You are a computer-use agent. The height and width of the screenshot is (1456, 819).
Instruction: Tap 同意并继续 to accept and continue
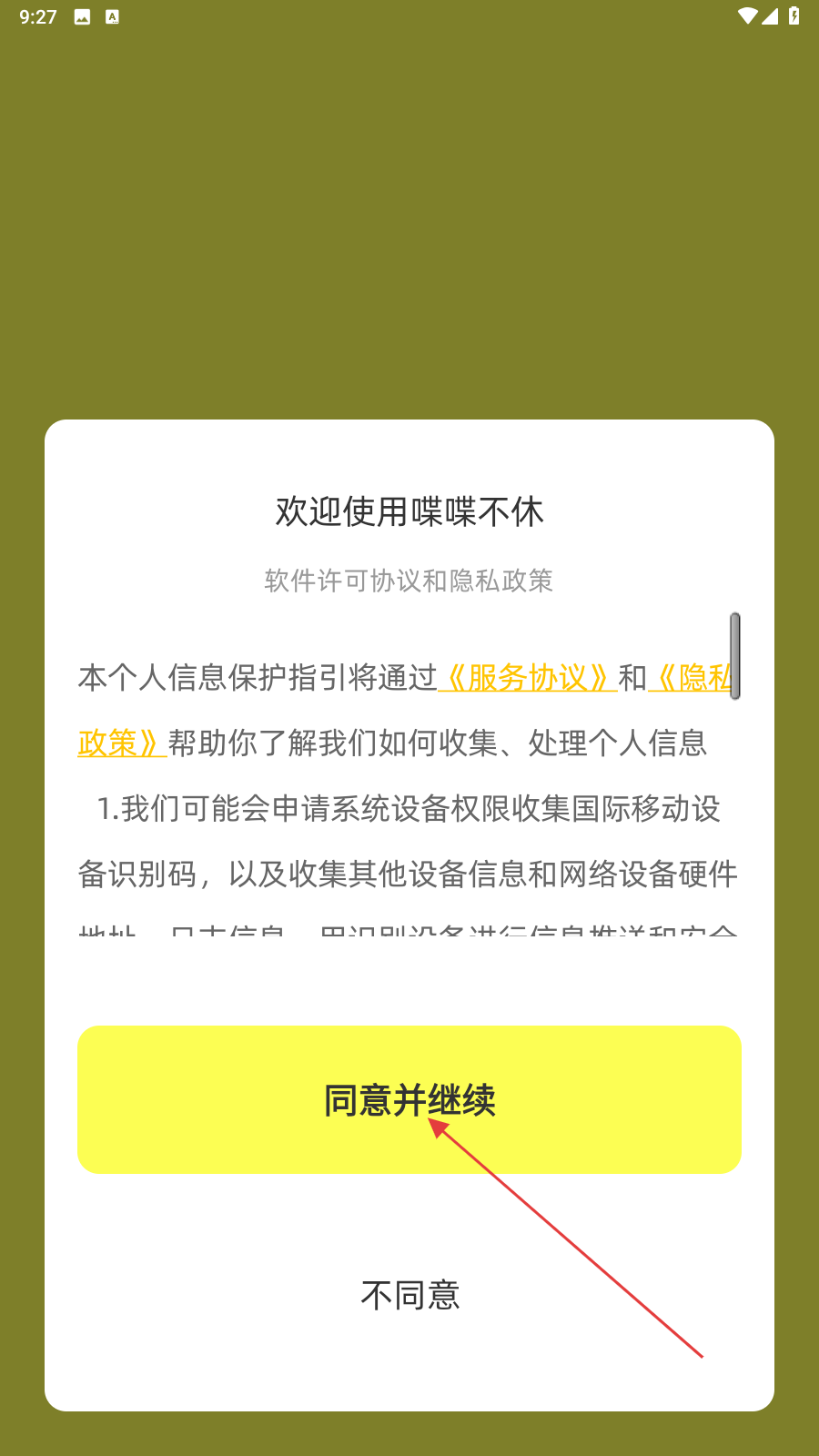click(409, 1099)
